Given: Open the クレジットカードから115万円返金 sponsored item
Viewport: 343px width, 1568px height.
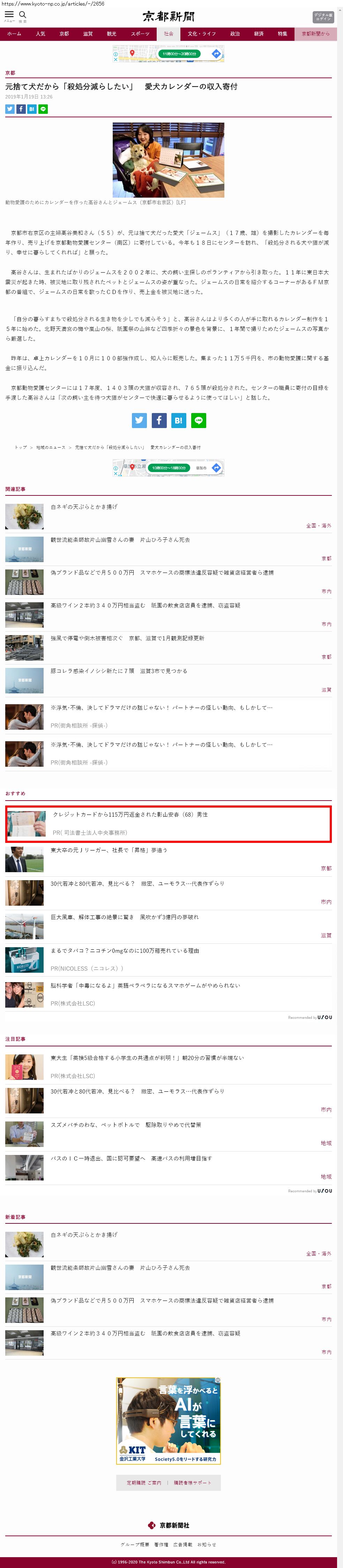Looking at the screenshot, I should 169,824.
